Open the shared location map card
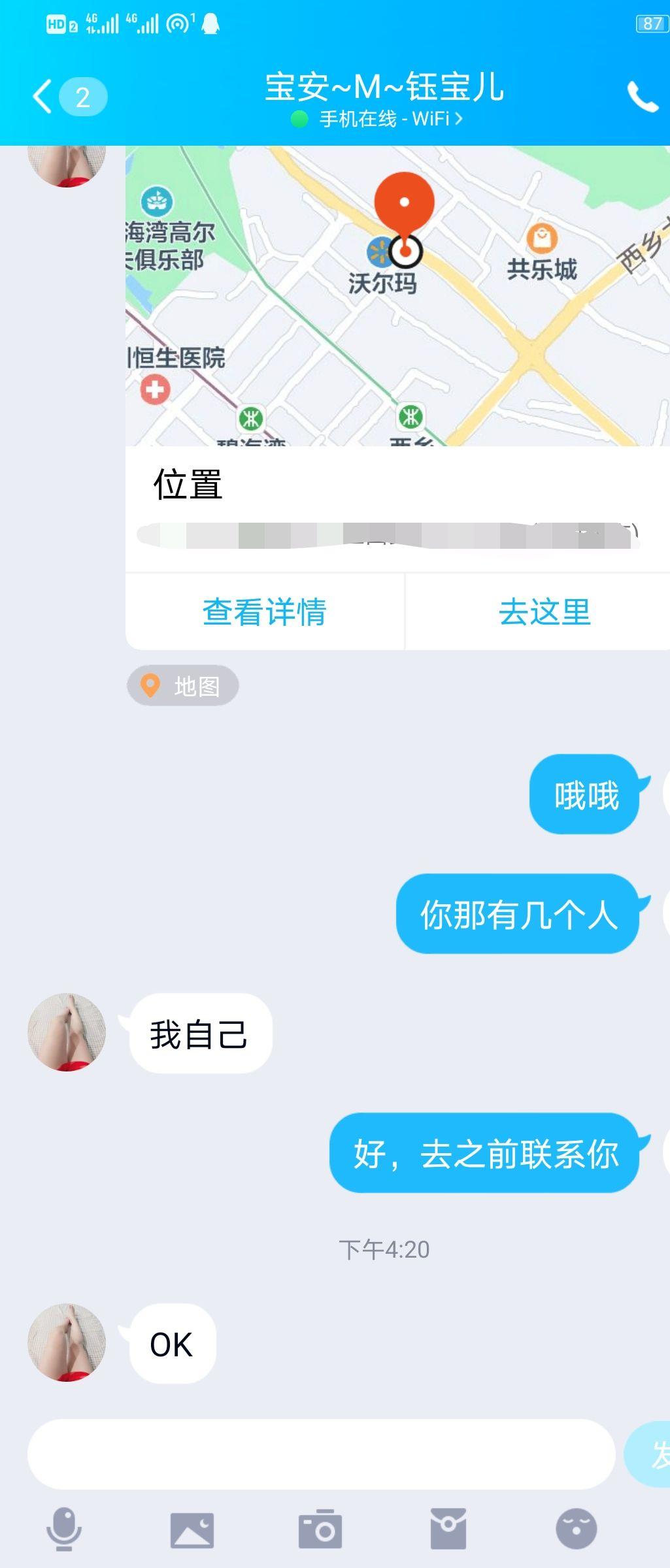Viewport: 670px width, 1568px height. pyautogui.click(x=397, y=295)
